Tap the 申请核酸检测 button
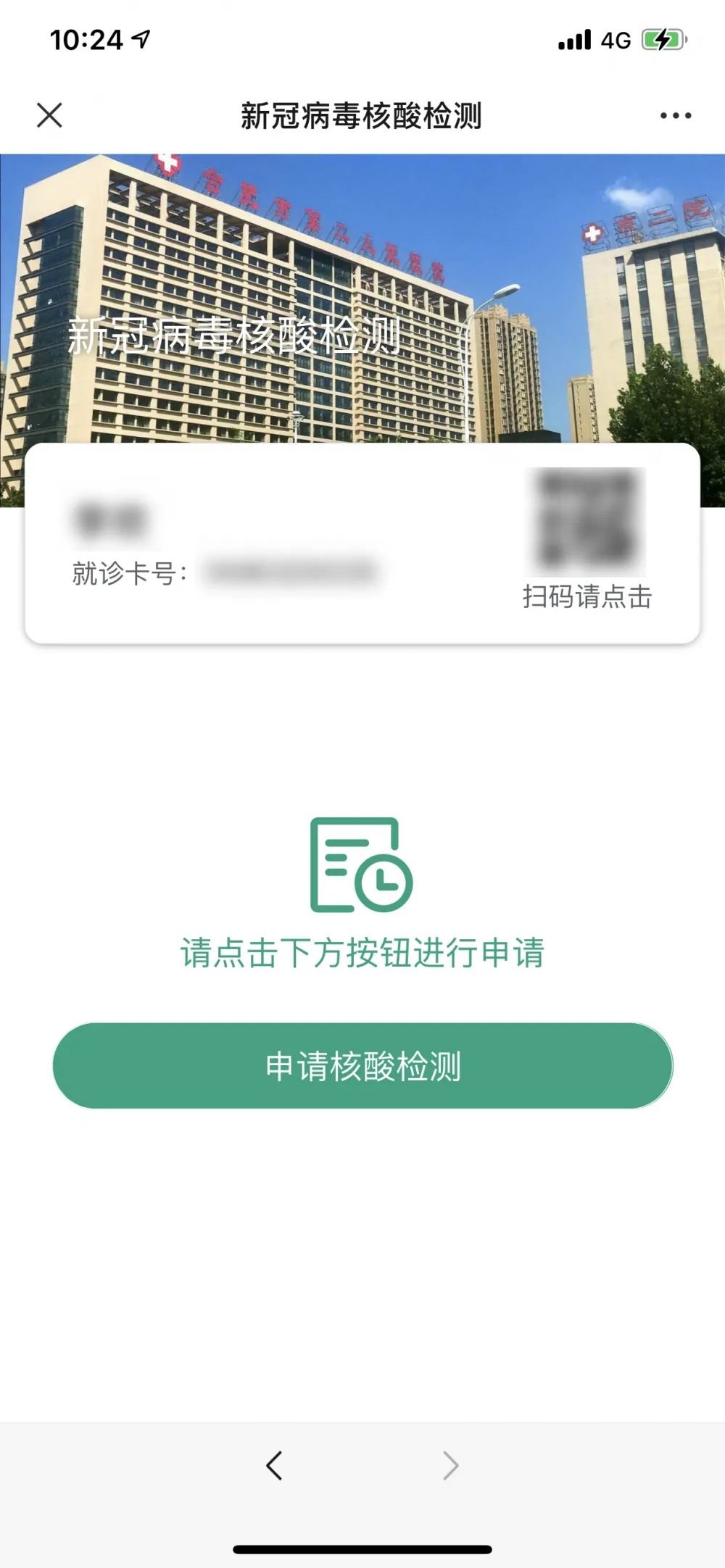This screenshot has height=1568, width=725. [x=362, y=1066]
